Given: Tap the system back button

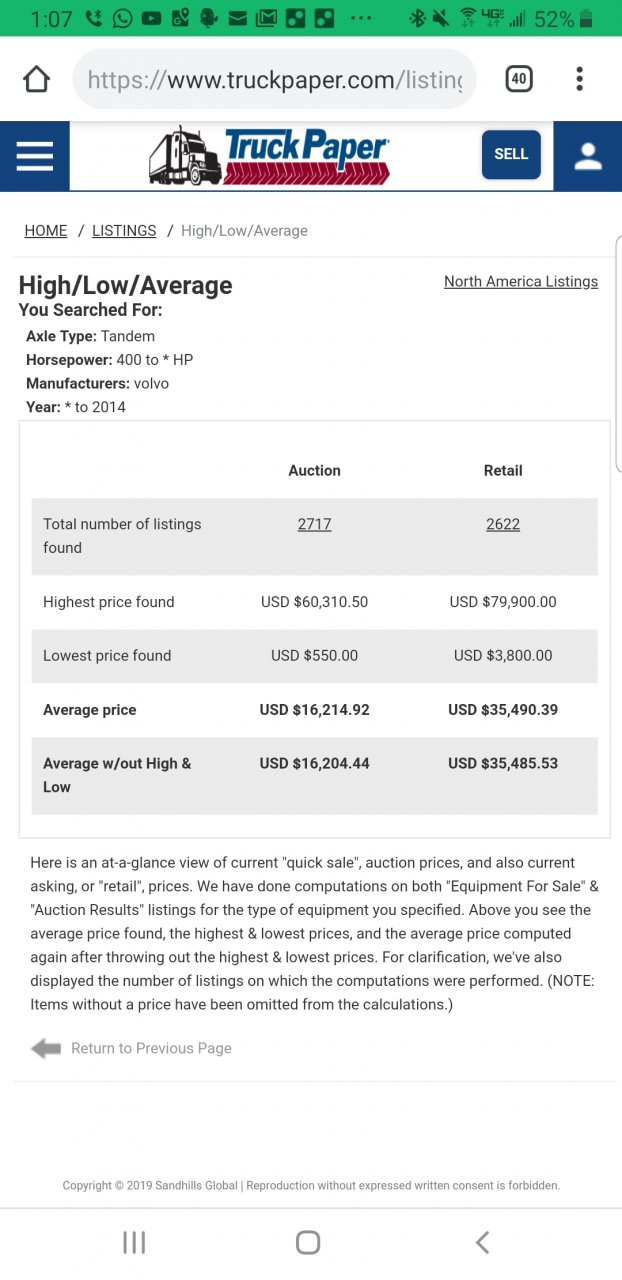Looking at the screenshot, I should pyautogui.click(x=482, y=1242).
